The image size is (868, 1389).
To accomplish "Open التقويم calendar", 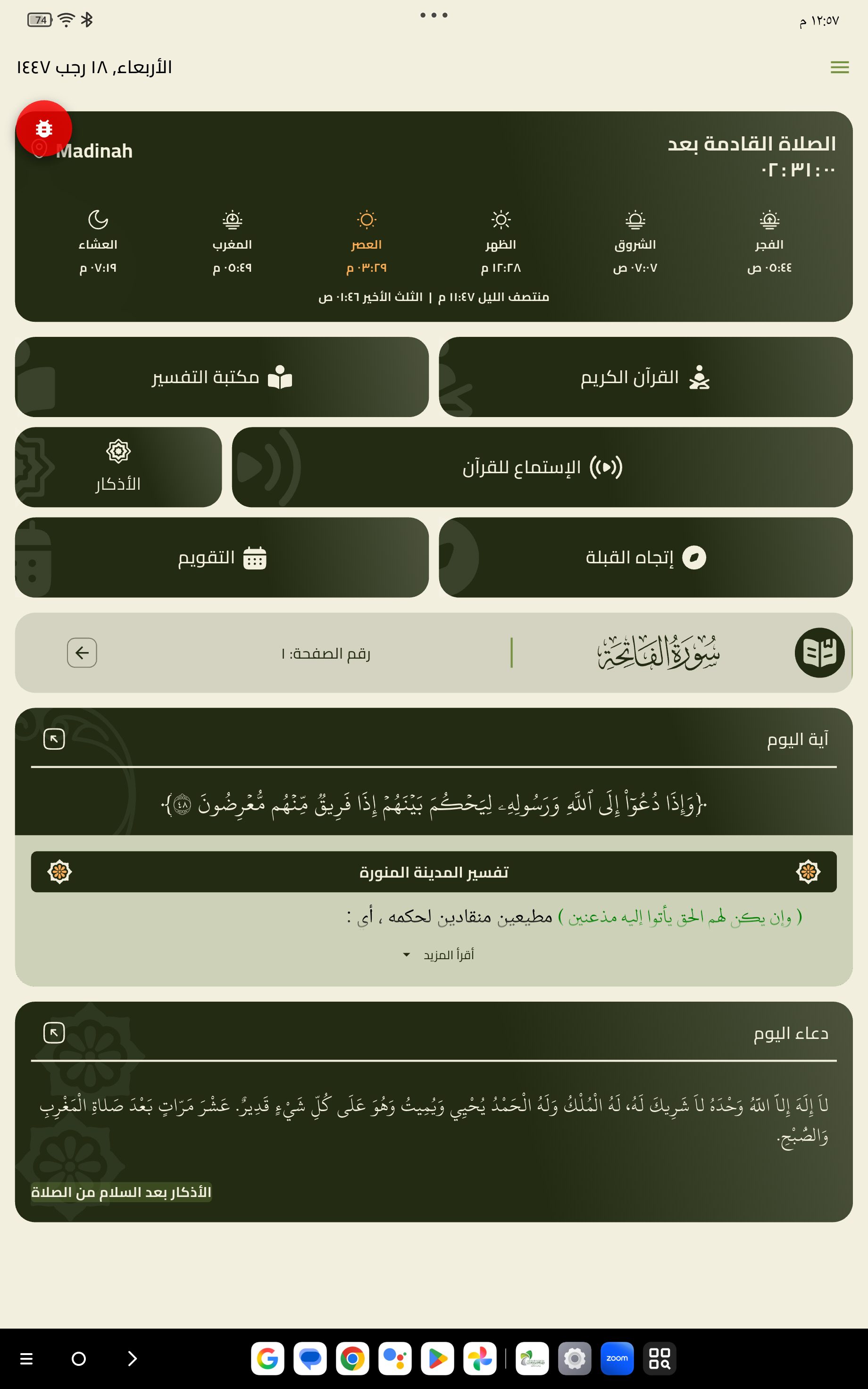I will [x=222, y=557].
